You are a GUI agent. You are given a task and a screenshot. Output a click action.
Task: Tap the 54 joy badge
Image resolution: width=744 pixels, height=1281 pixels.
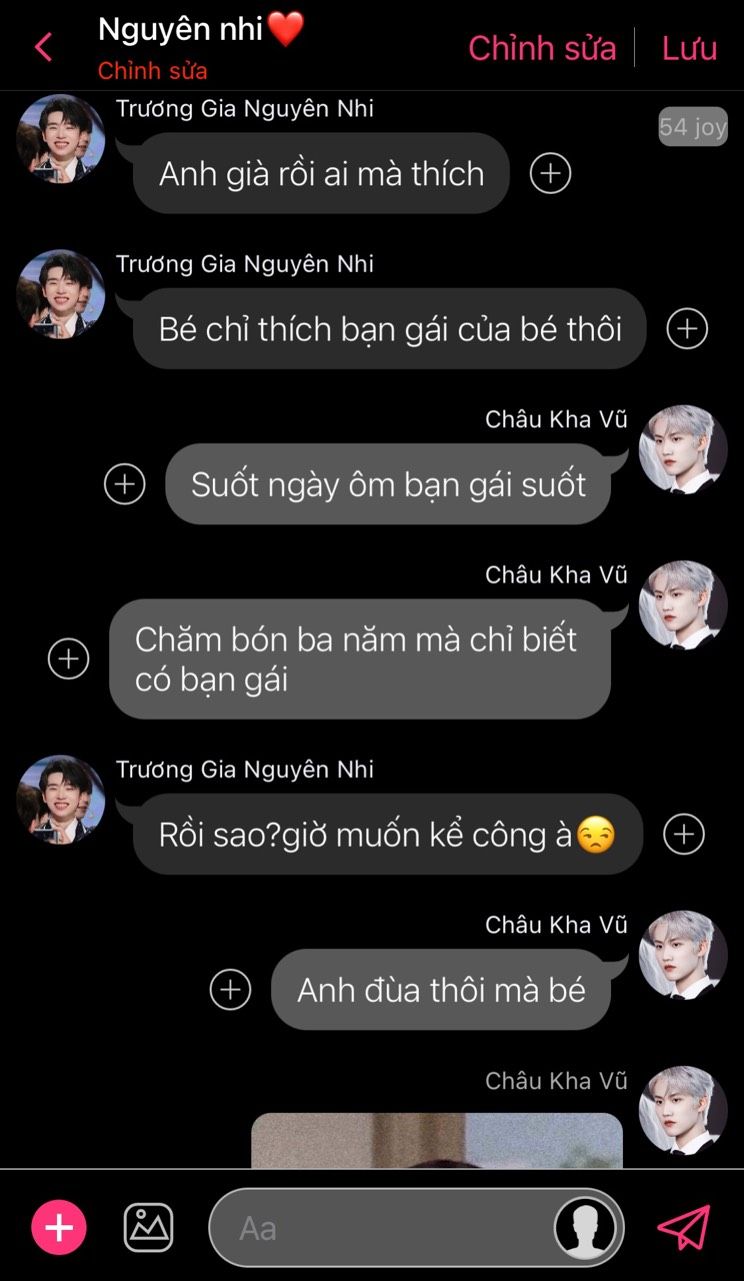(x=693, y=127)
